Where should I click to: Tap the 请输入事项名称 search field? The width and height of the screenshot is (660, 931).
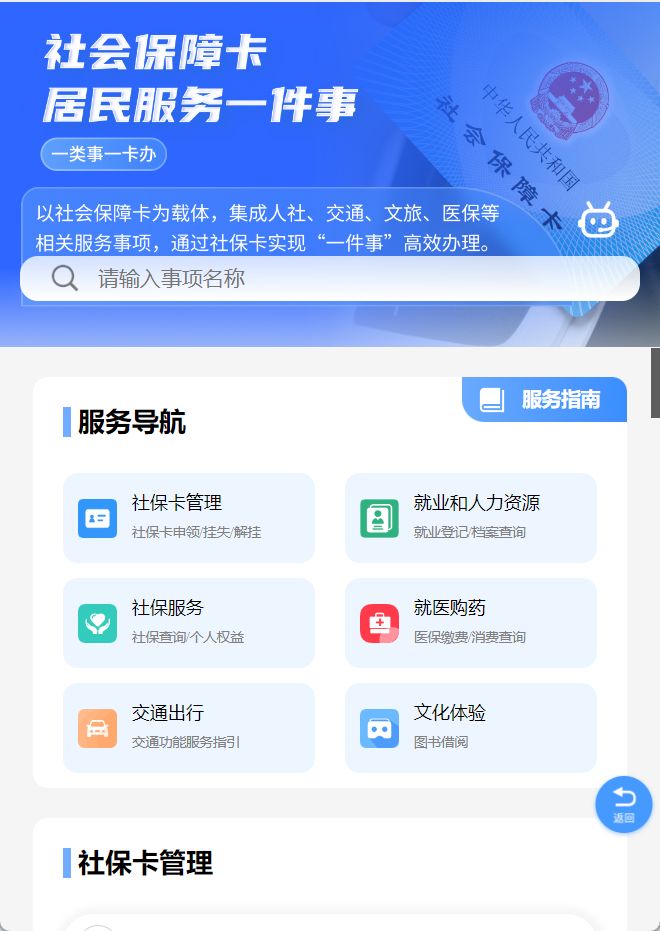pos(330,278)
